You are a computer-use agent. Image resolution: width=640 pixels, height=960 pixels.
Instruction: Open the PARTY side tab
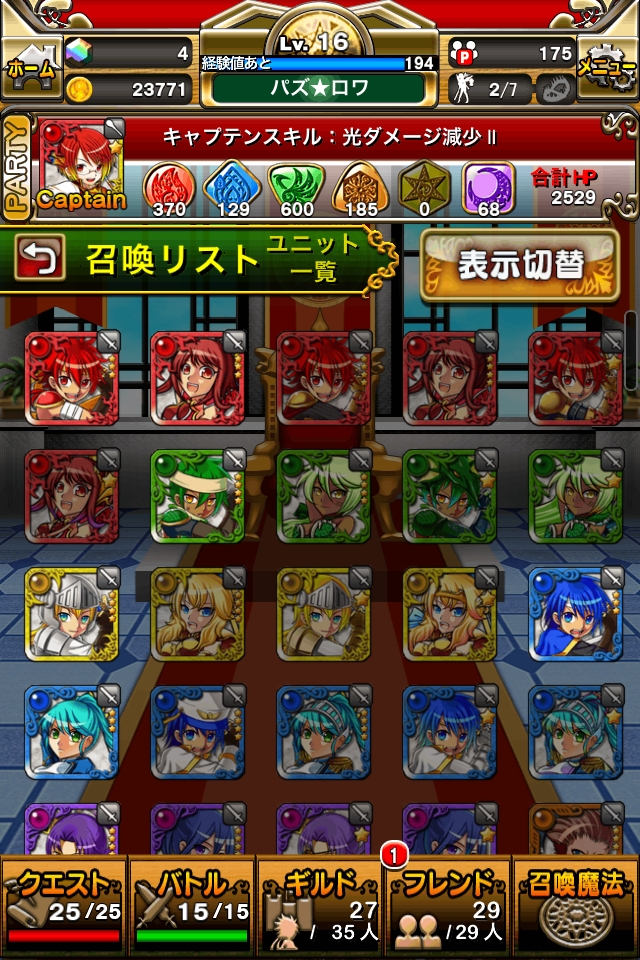pos(16,166)
